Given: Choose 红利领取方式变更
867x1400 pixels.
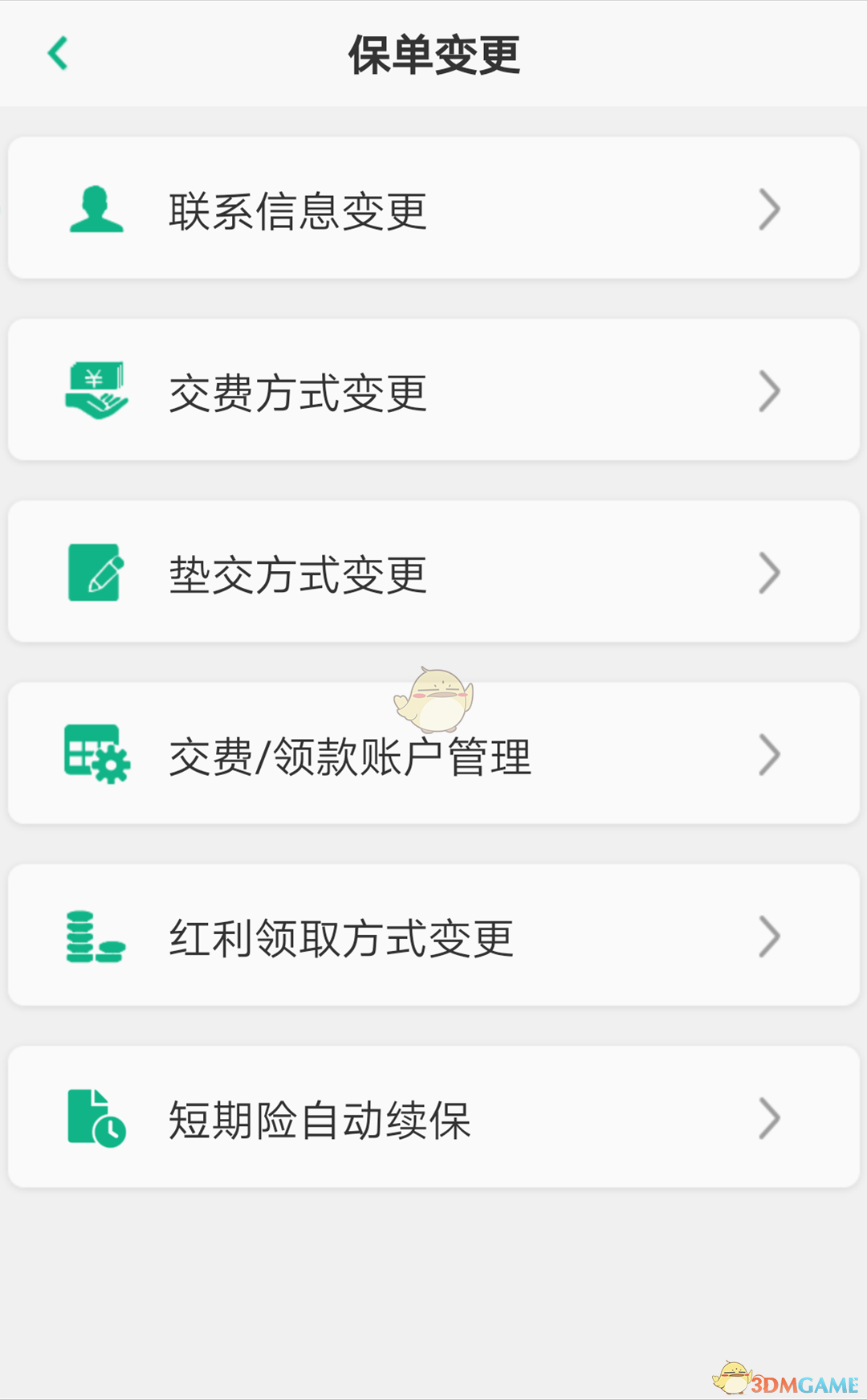Looking at the screenshot, I should [433, 936].
